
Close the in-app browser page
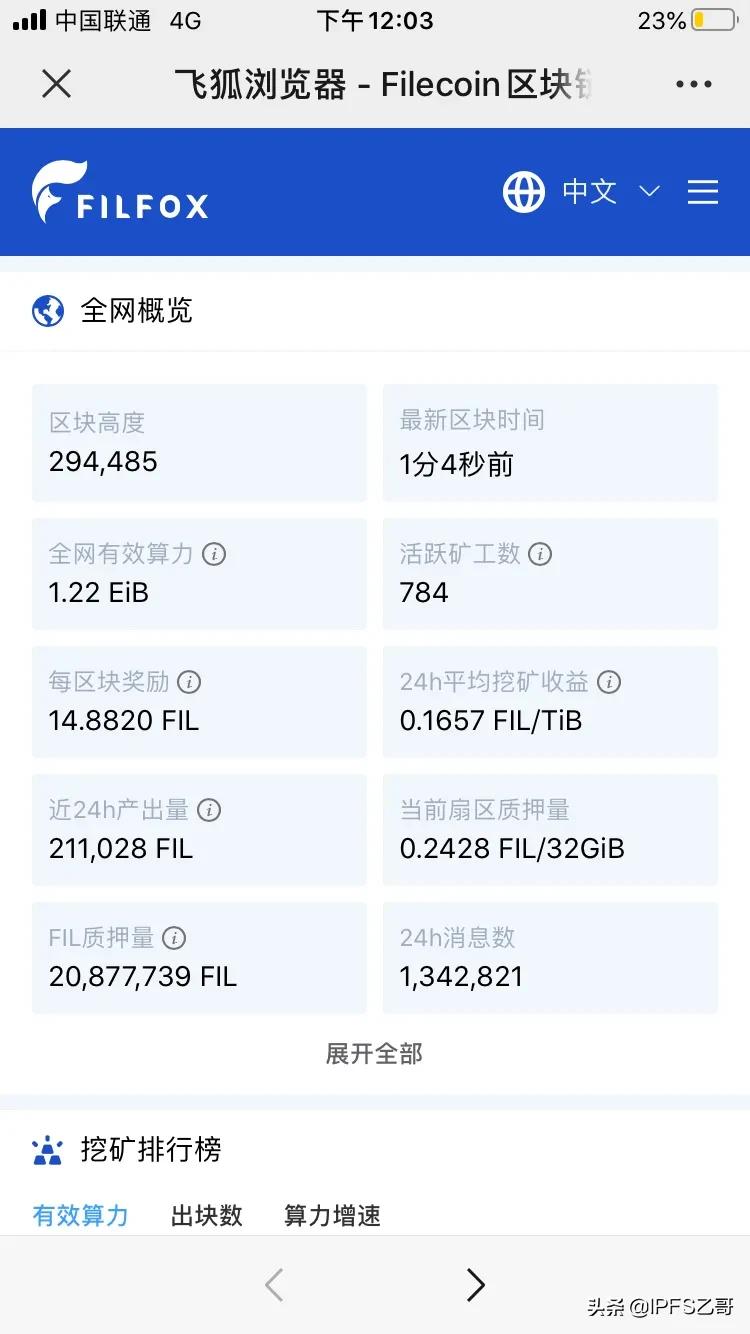57,84
